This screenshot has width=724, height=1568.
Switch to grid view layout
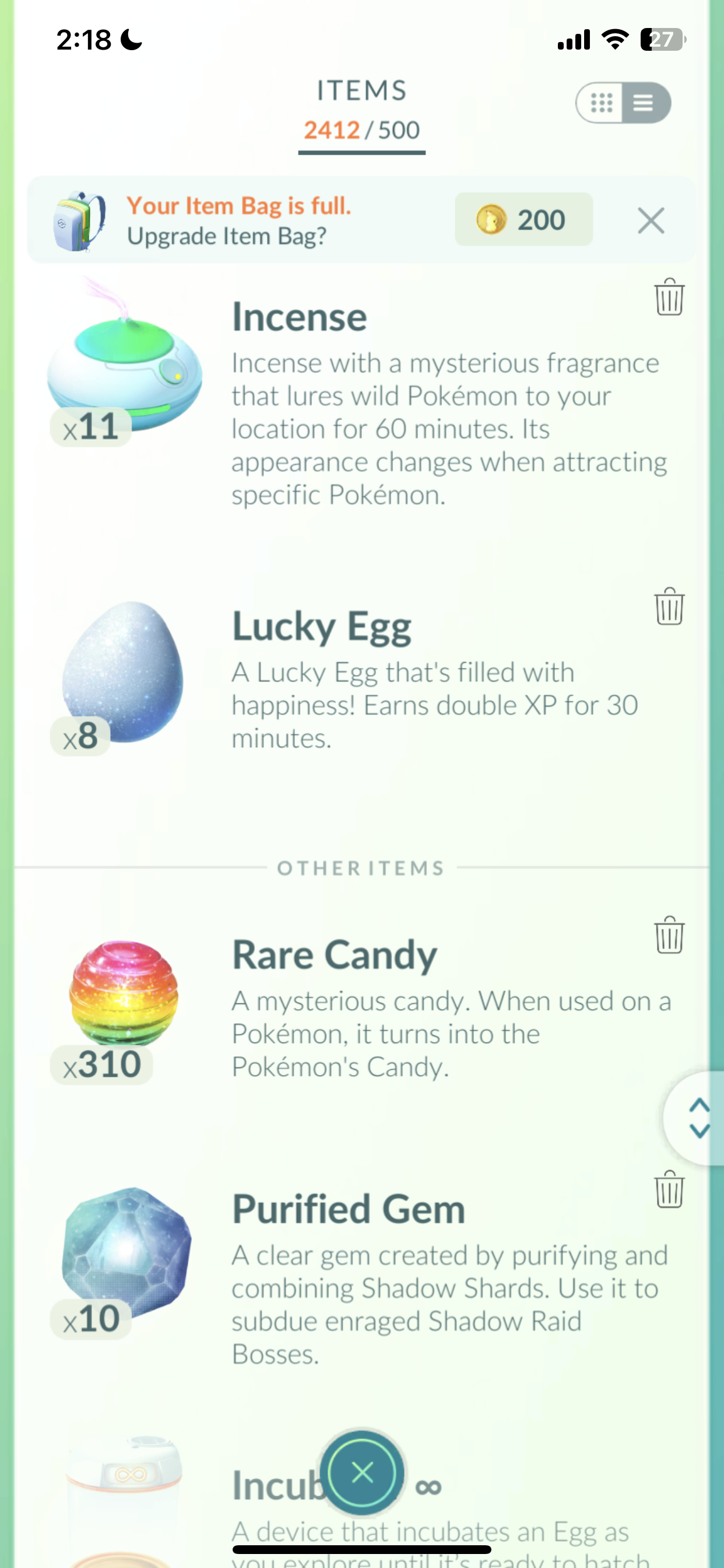pyautogui.click(x=601, y=103)
